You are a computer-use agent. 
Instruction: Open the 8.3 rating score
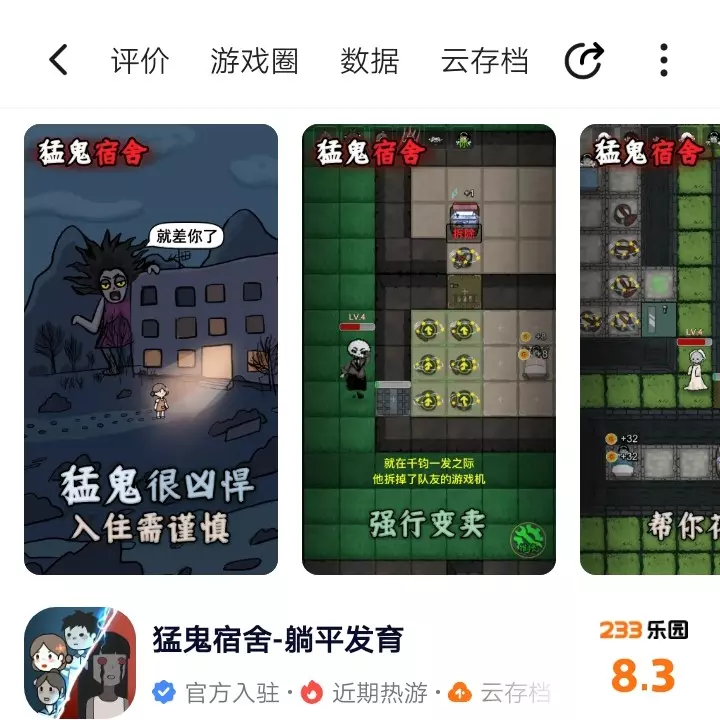643,676
